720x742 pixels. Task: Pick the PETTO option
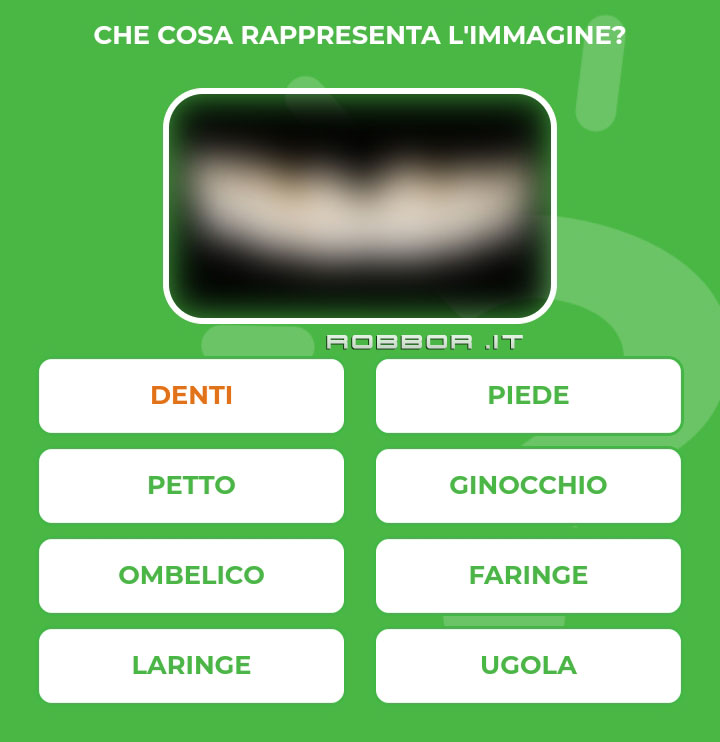[x=191, y=486]
